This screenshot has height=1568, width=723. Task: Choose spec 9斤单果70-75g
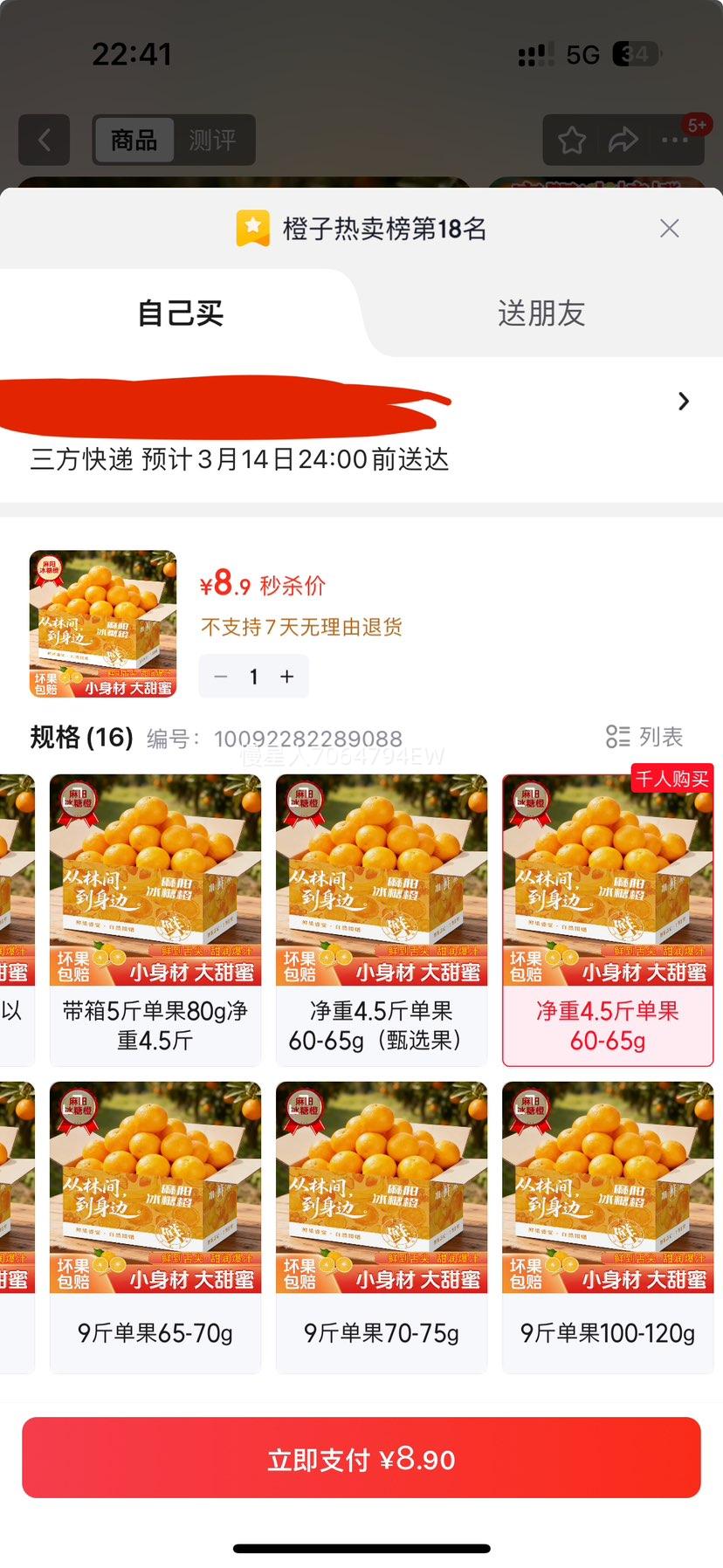[x=382, y=1227]
